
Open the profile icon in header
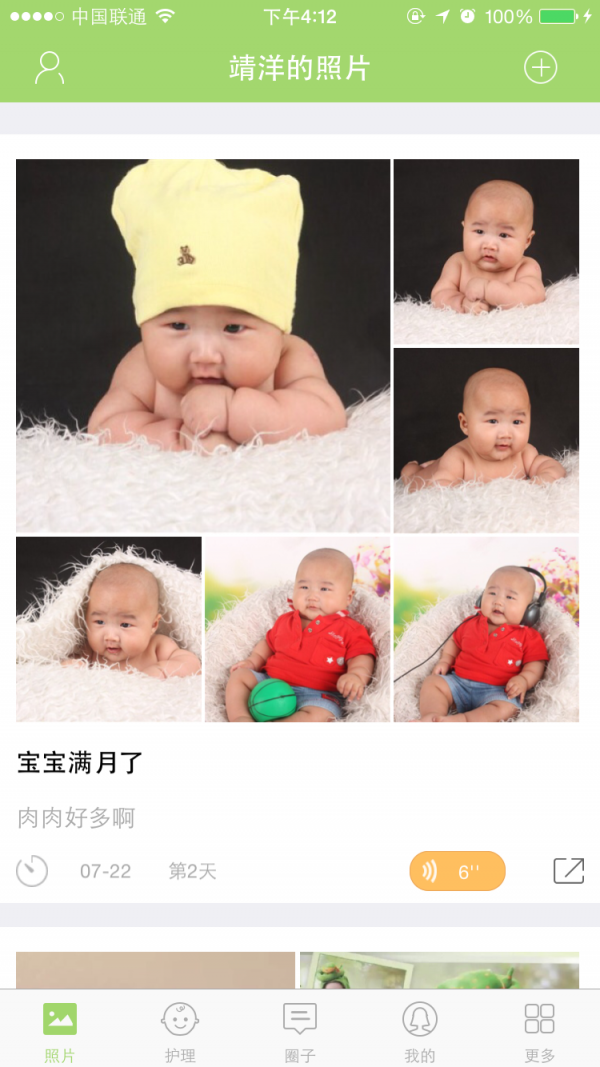49,68
